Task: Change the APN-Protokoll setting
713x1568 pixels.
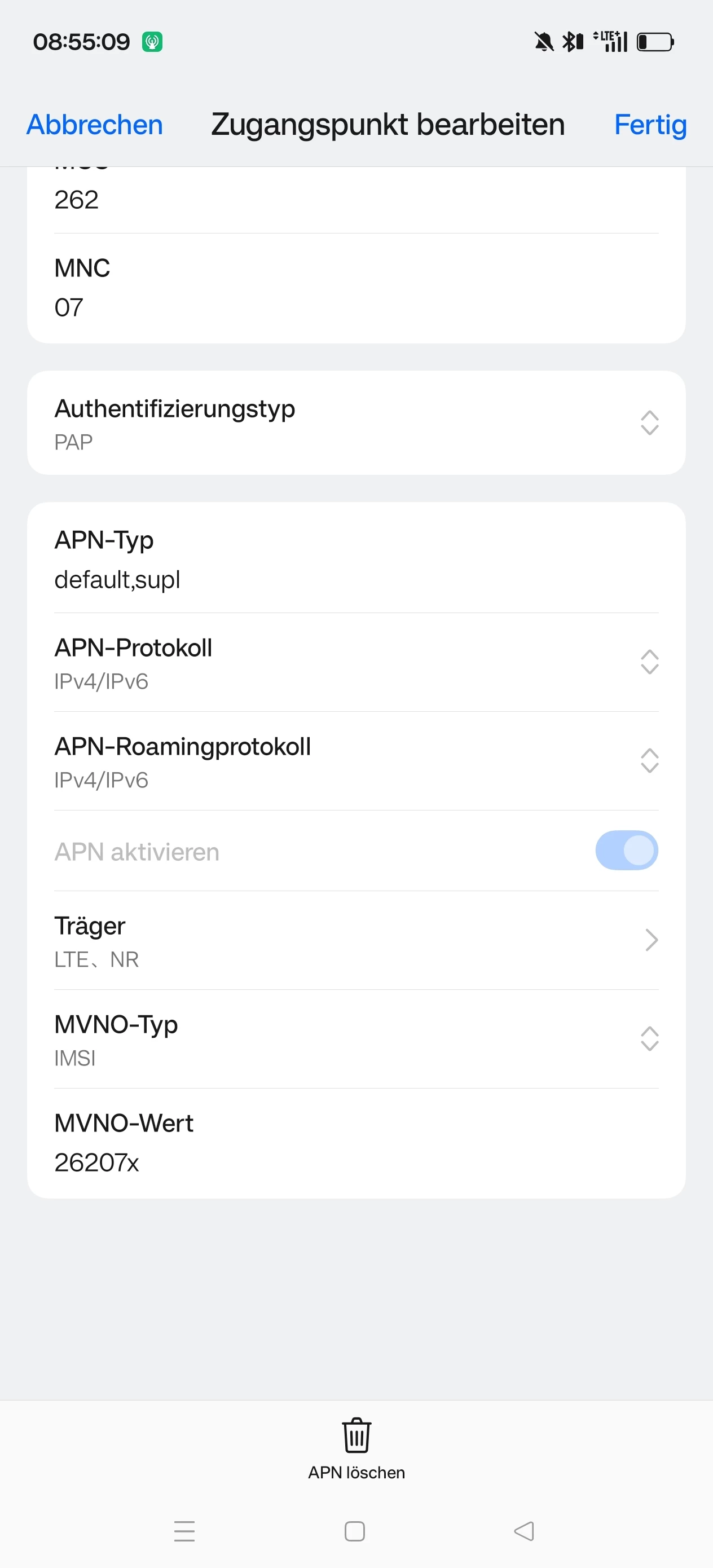Action: pyautogui.click(x=356, y=663)
